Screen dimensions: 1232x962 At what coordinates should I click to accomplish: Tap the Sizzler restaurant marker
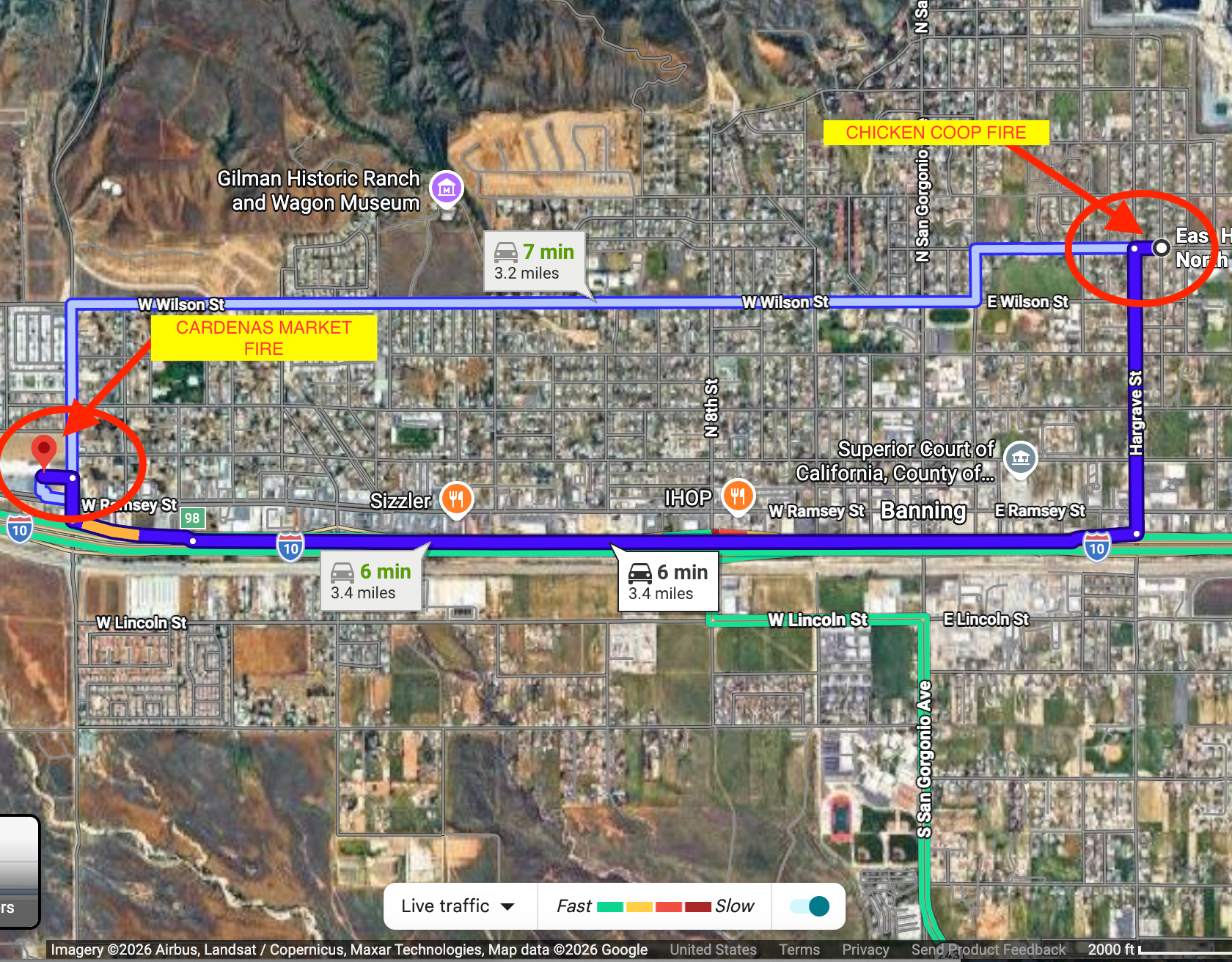(x=456, y=499)
